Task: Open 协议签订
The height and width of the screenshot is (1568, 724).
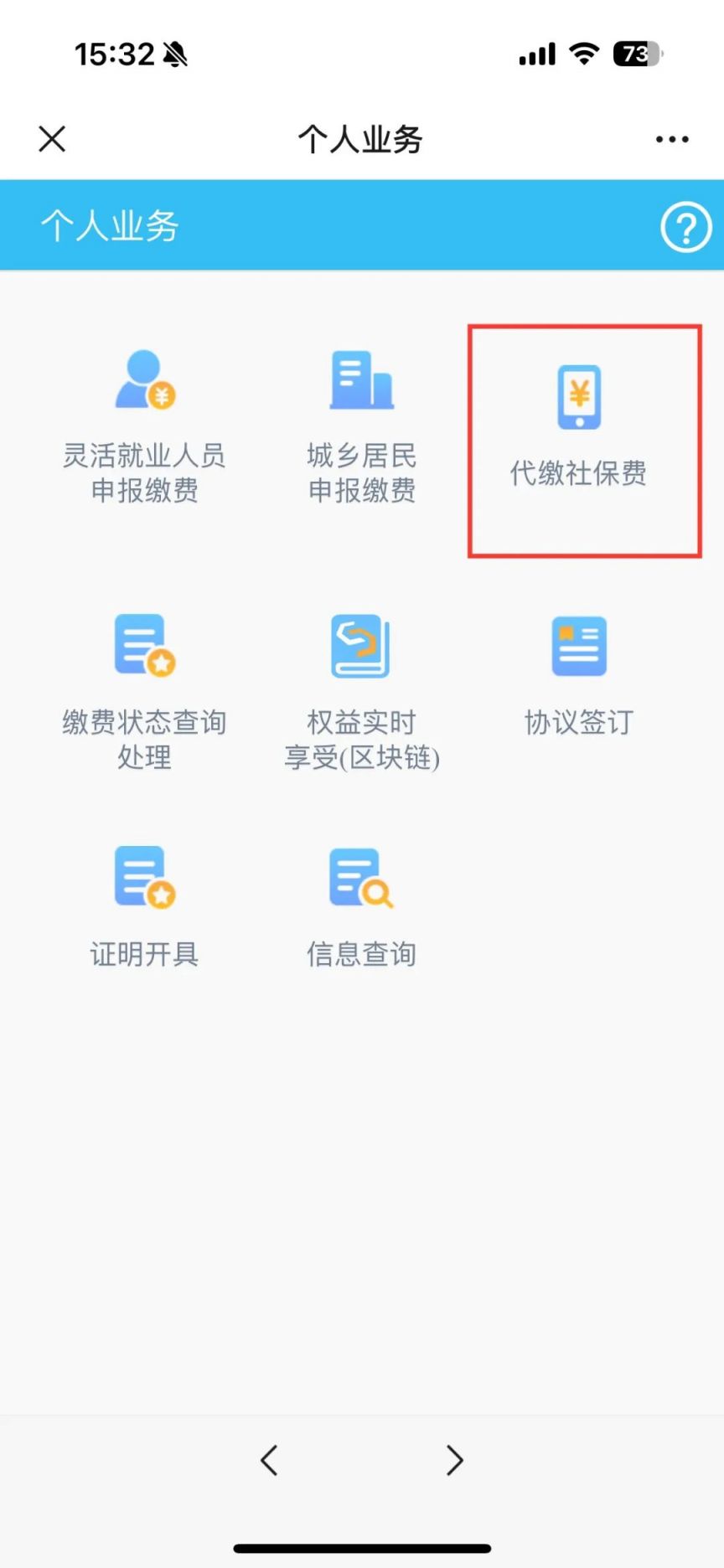Action: [579, 674]
